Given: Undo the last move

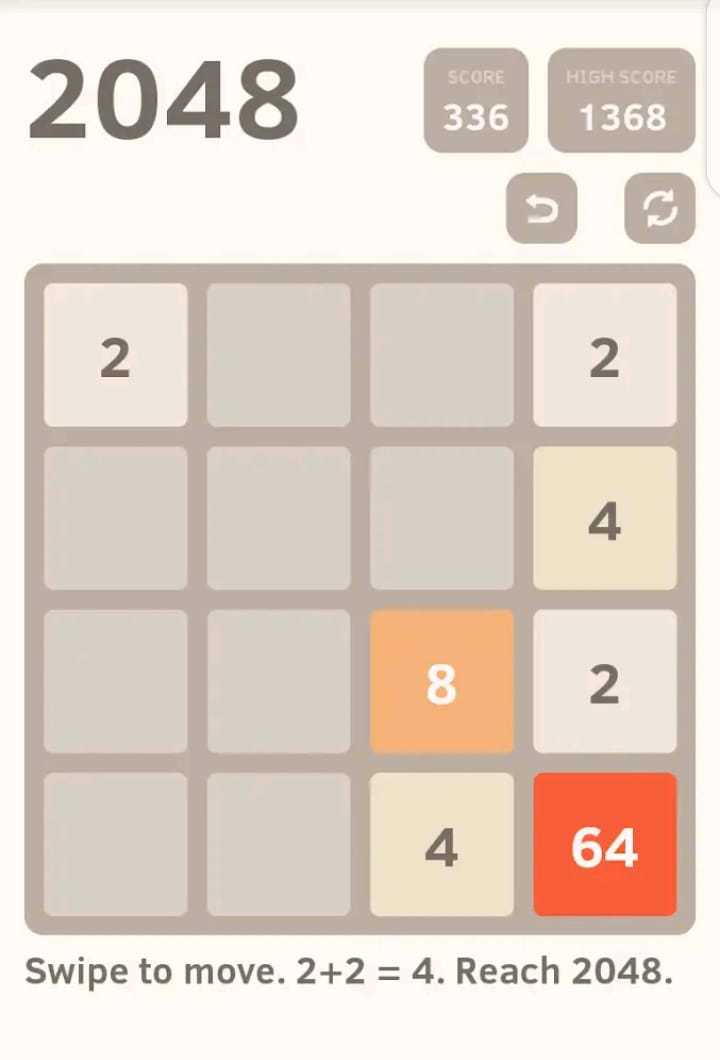Looking at the screenshot, I should (541, 208).
